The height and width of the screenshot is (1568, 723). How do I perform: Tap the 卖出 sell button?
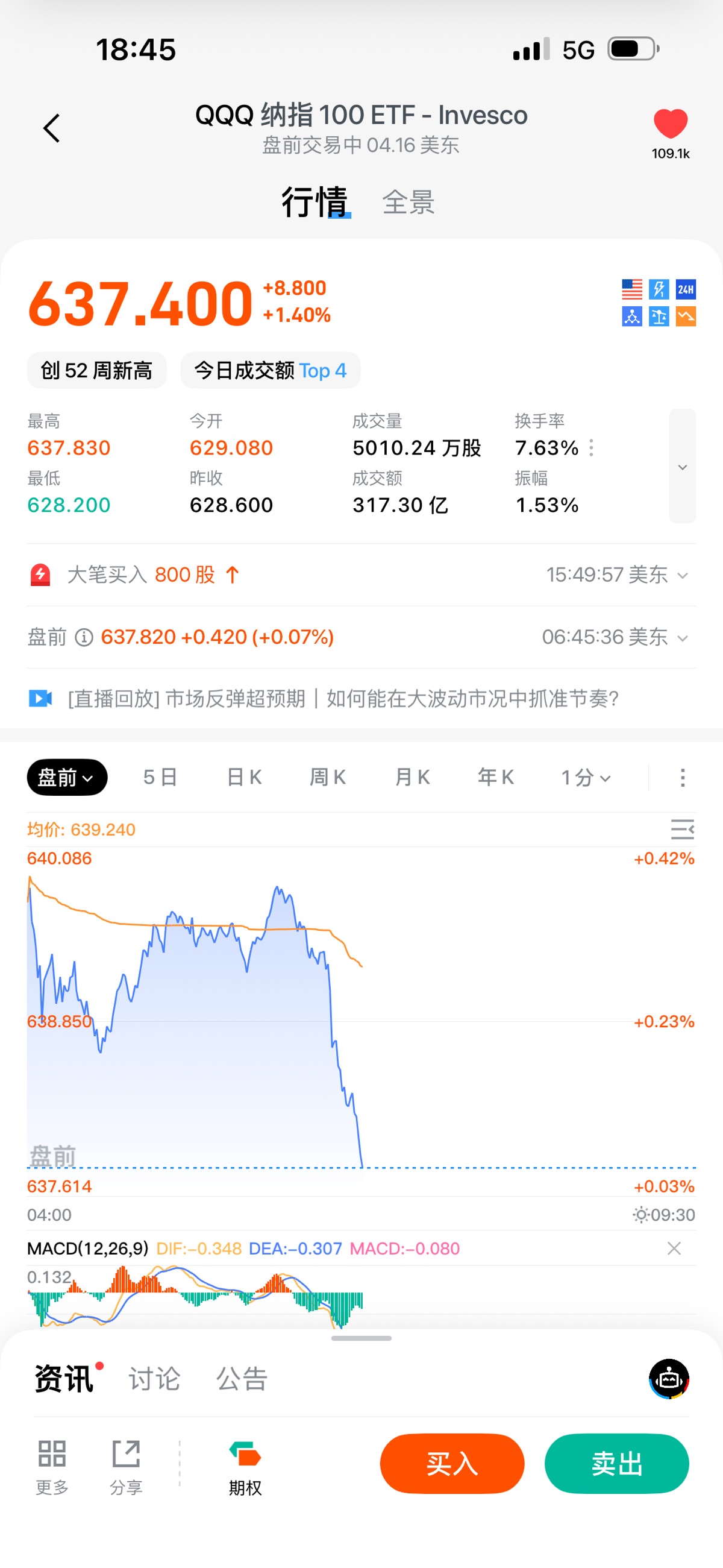(x=616, y=1463)
